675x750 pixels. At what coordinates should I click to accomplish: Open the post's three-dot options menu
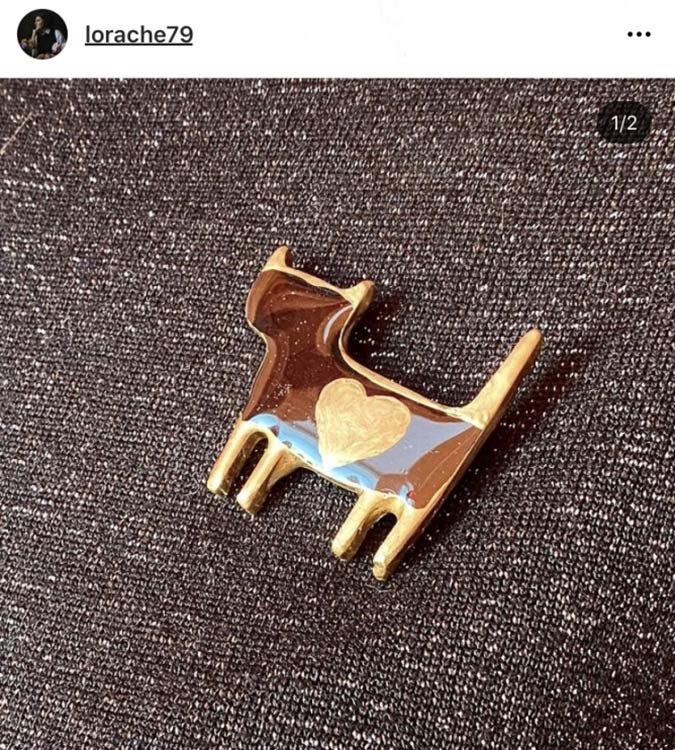pos(638,35)
